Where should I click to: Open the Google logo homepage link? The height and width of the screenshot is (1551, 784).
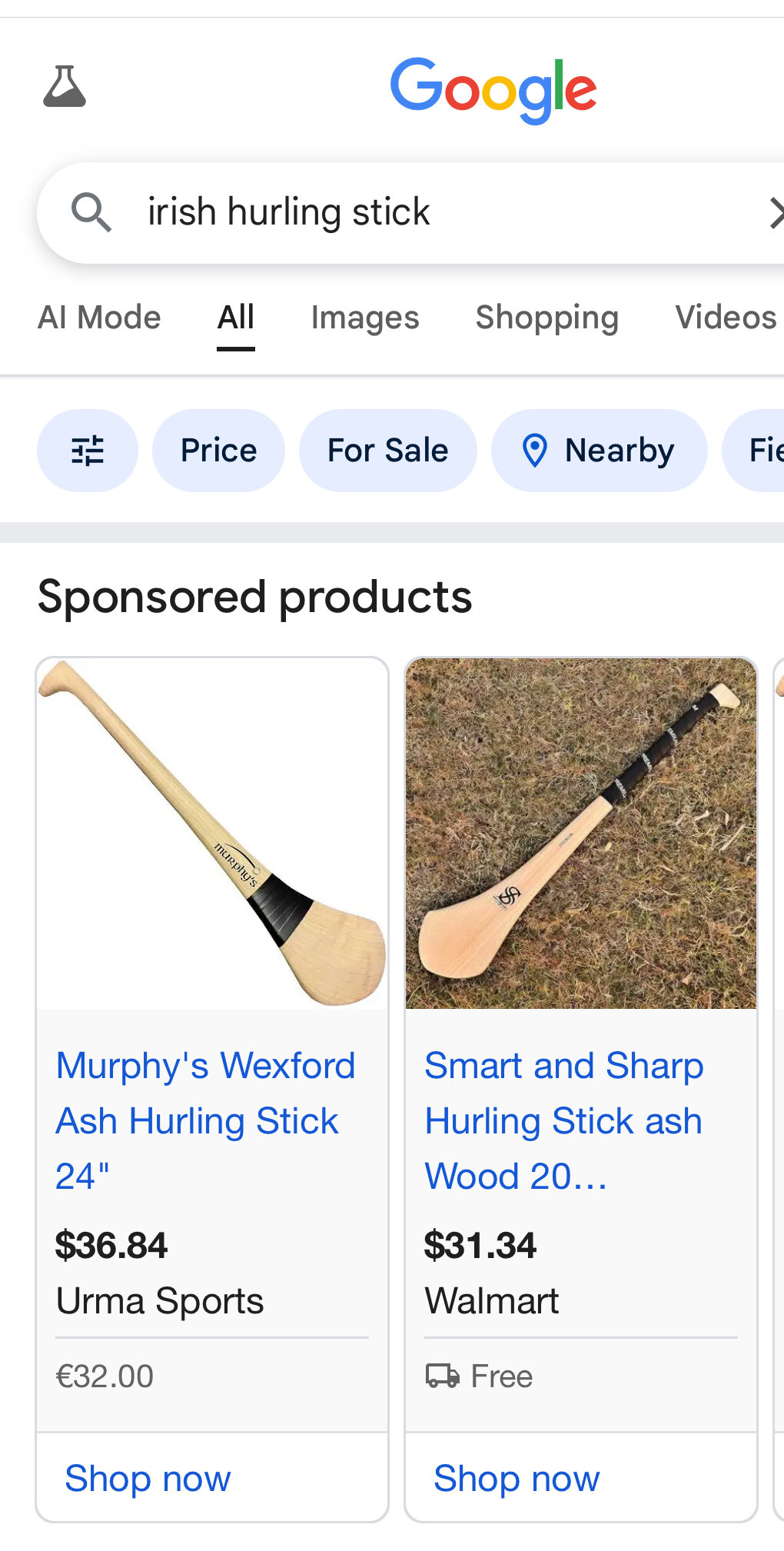pos(493,89)
